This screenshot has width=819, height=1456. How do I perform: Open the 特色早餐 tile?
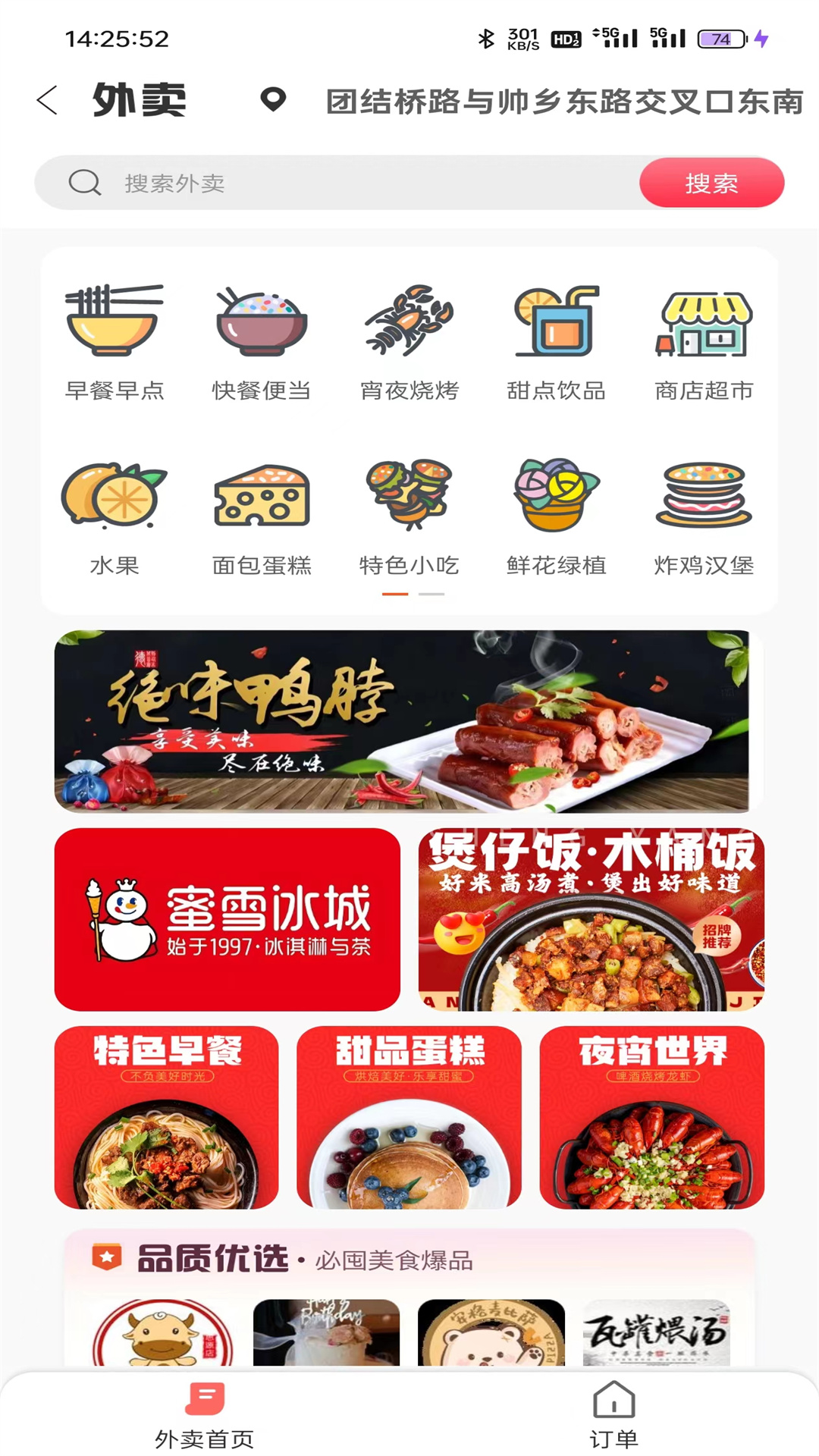tap(167, 1117)
